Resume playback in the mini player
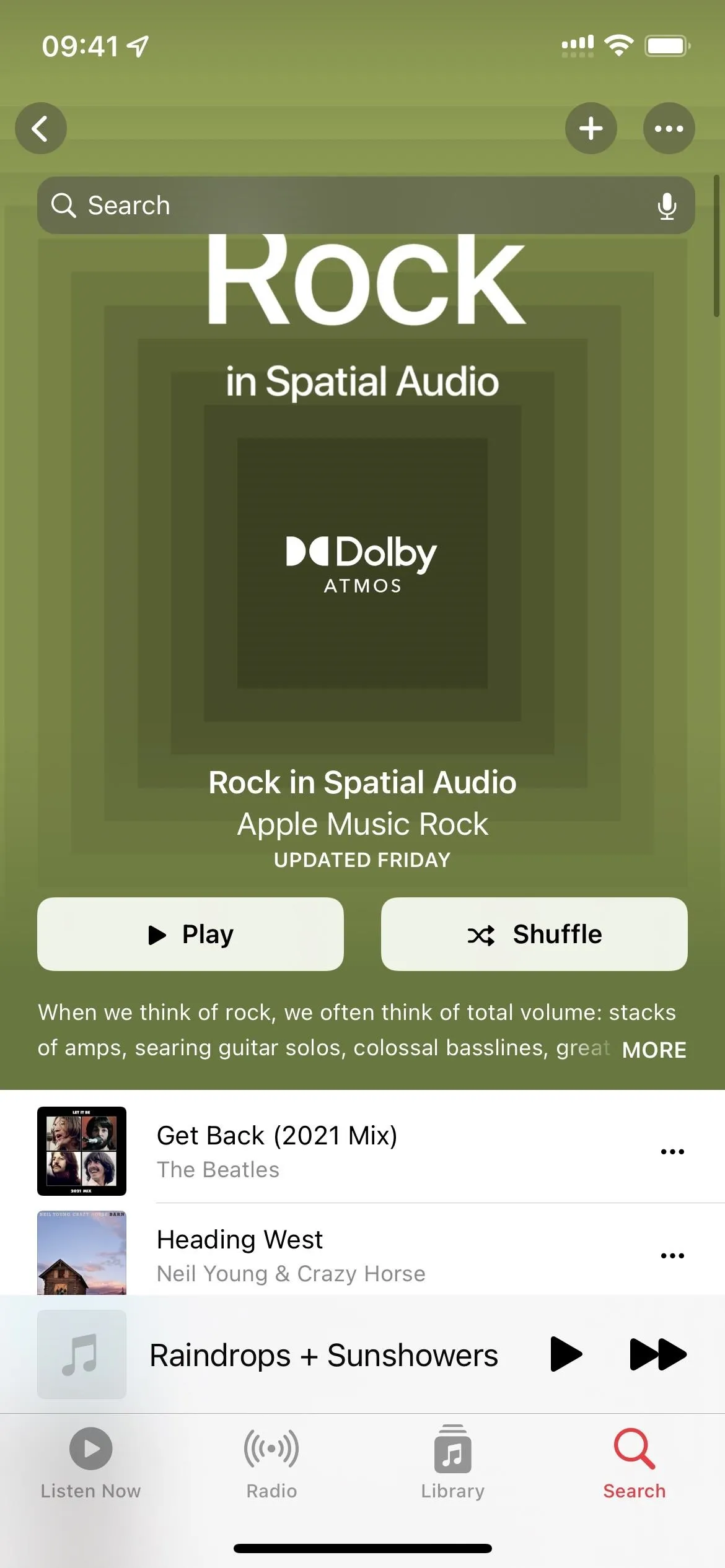The width and height of the screenshot is (725, 1568). click(x=566, y=1354)
